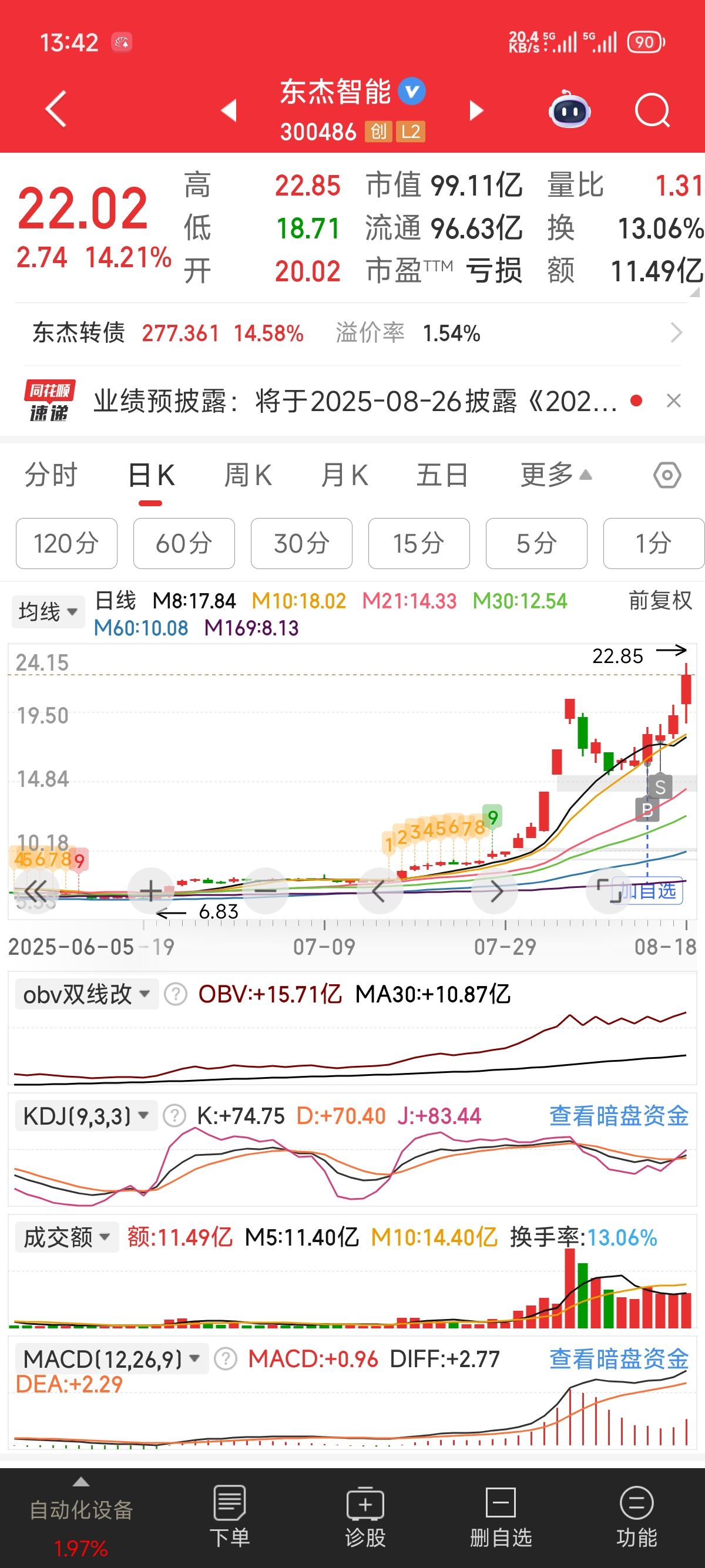The height and width of the screenshot is (1568, 705).
Task: Switch to the 周K tab
Action: (248, 475)
